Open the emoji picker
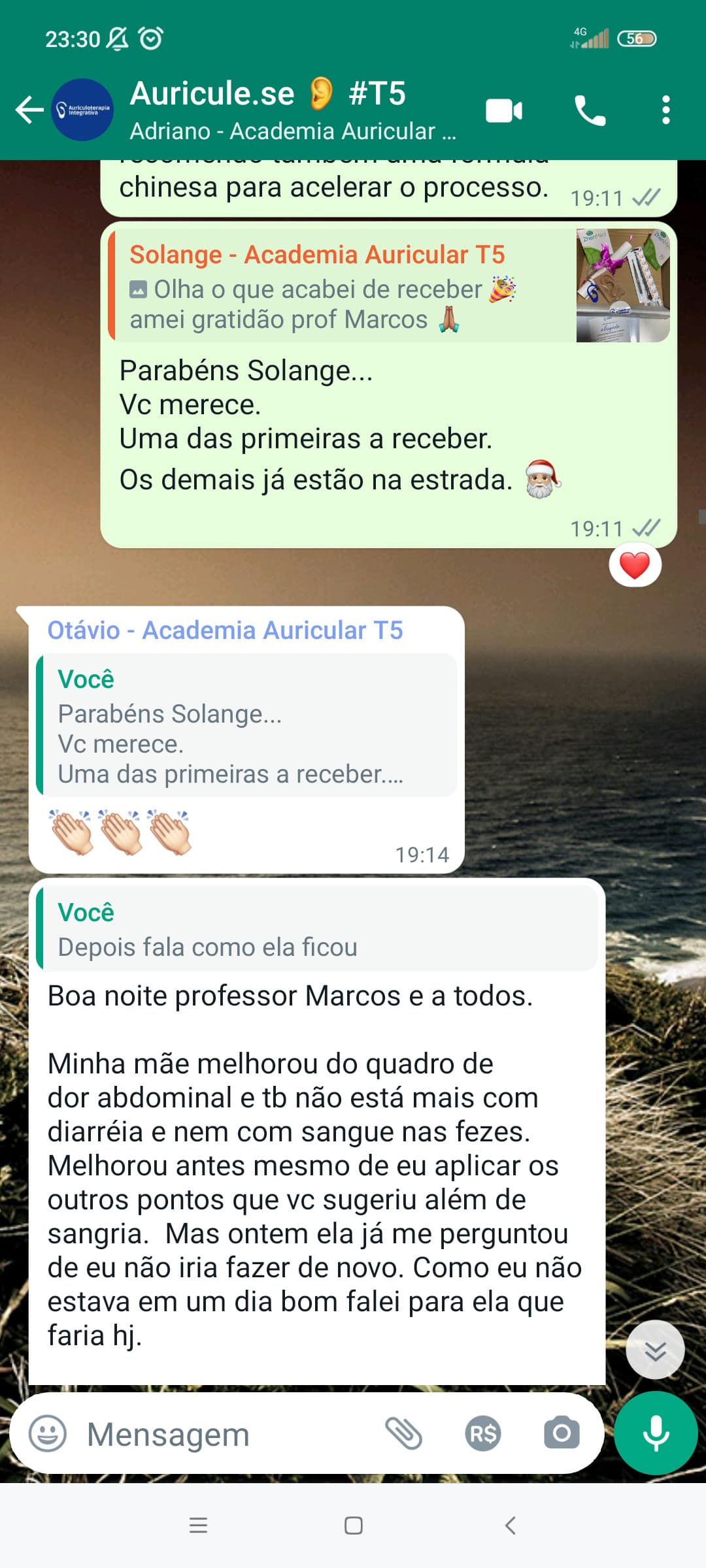706x1568 pixels. tap(48, 1434)
